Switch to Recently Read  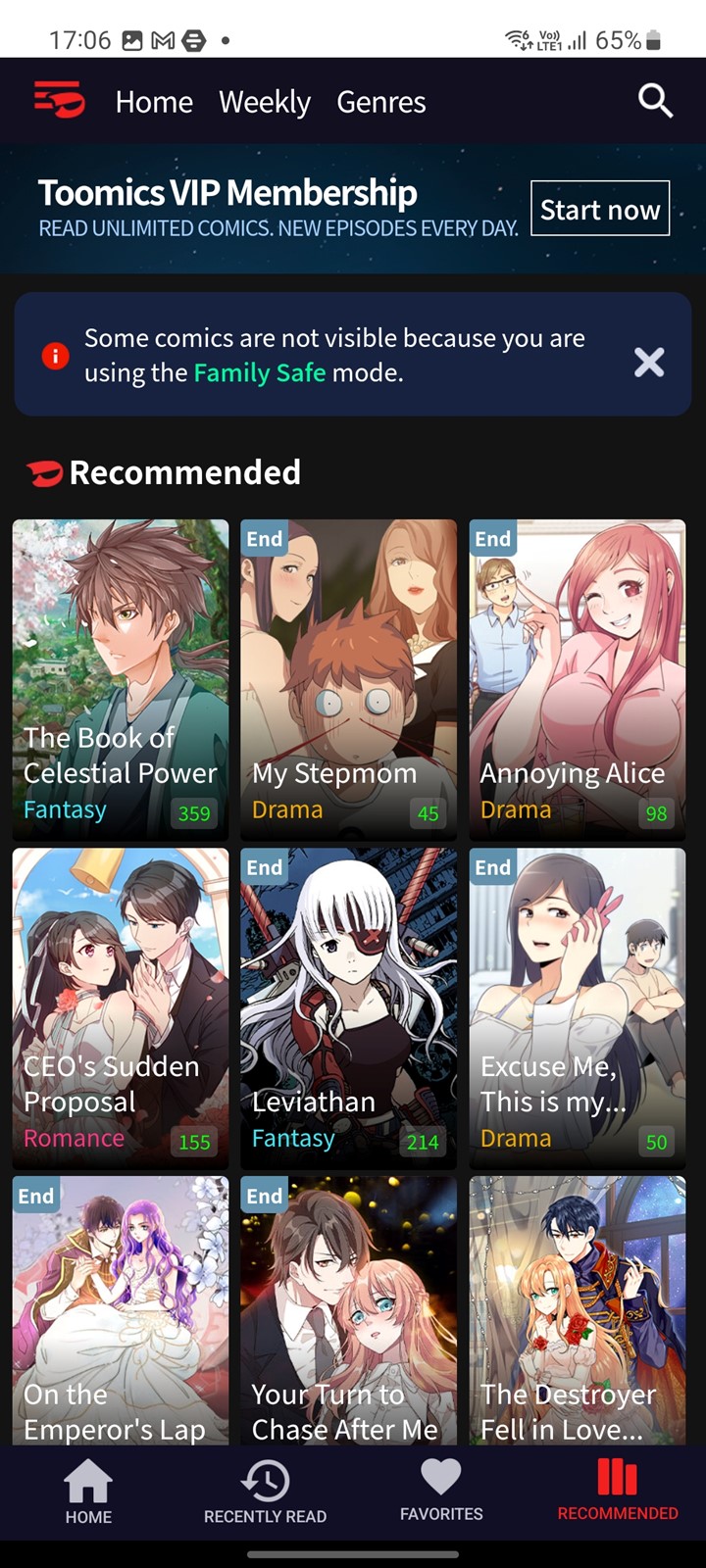(x=265, y=1493)
